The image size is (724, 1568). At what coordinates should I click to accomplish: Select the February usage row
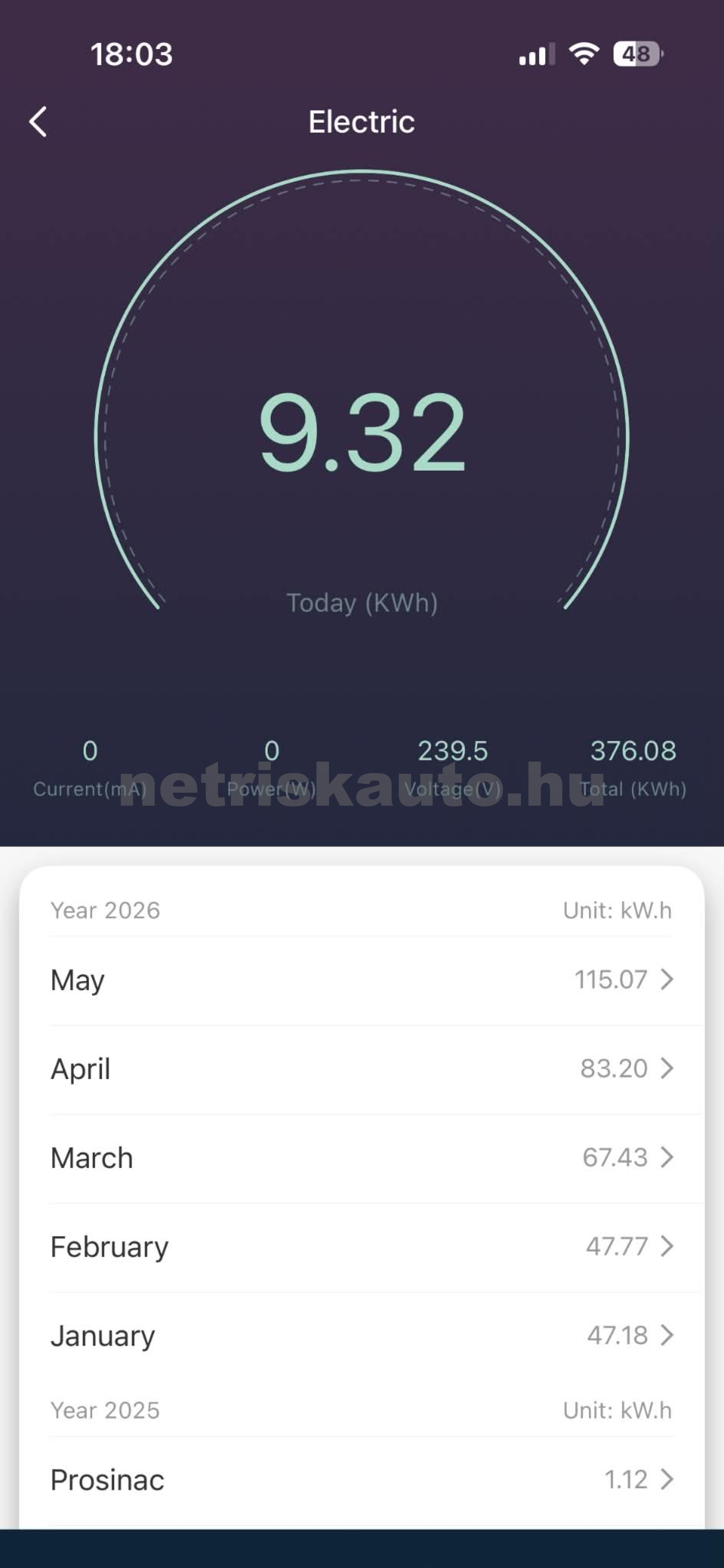click(x=362, y=1247)
